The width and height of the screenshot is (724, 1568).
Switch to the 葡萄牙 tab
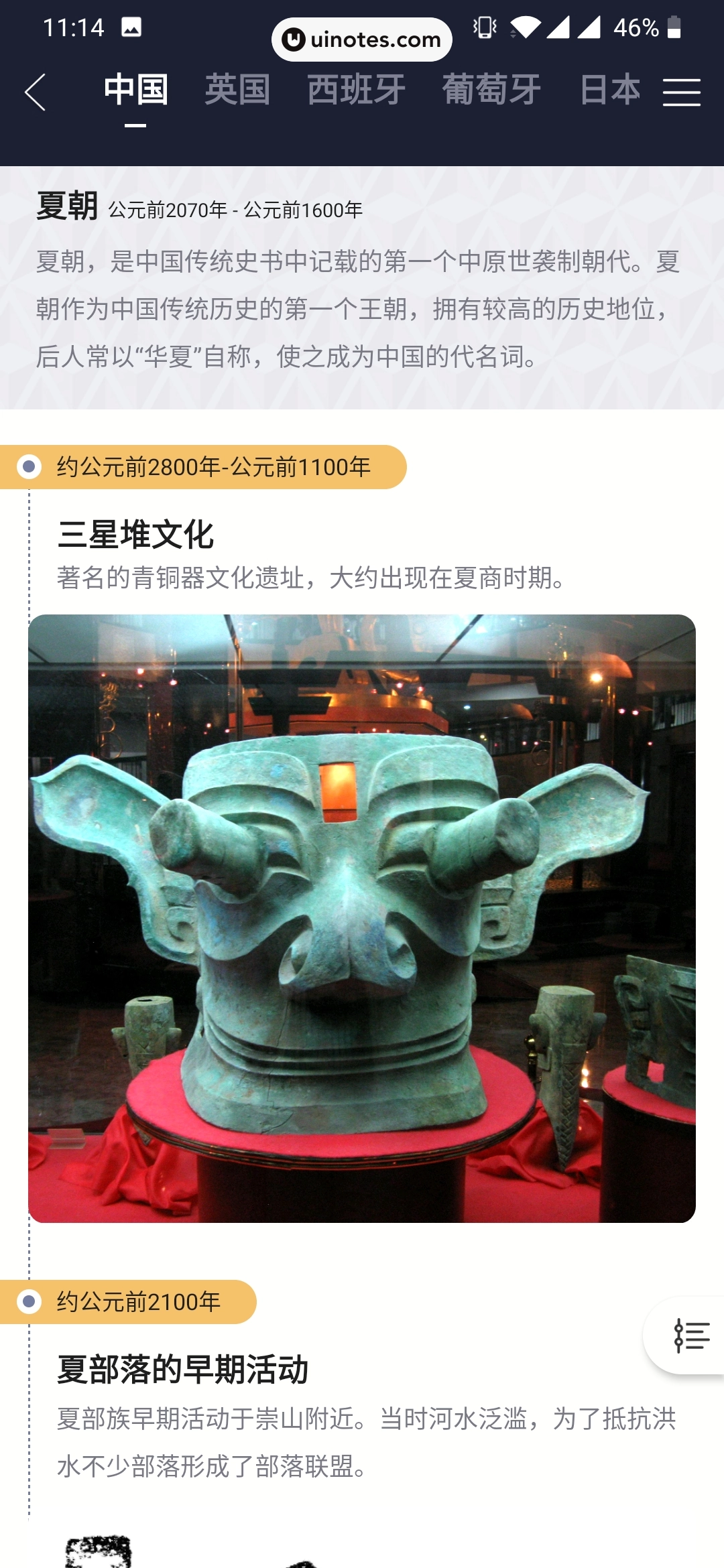click(491, 90)
